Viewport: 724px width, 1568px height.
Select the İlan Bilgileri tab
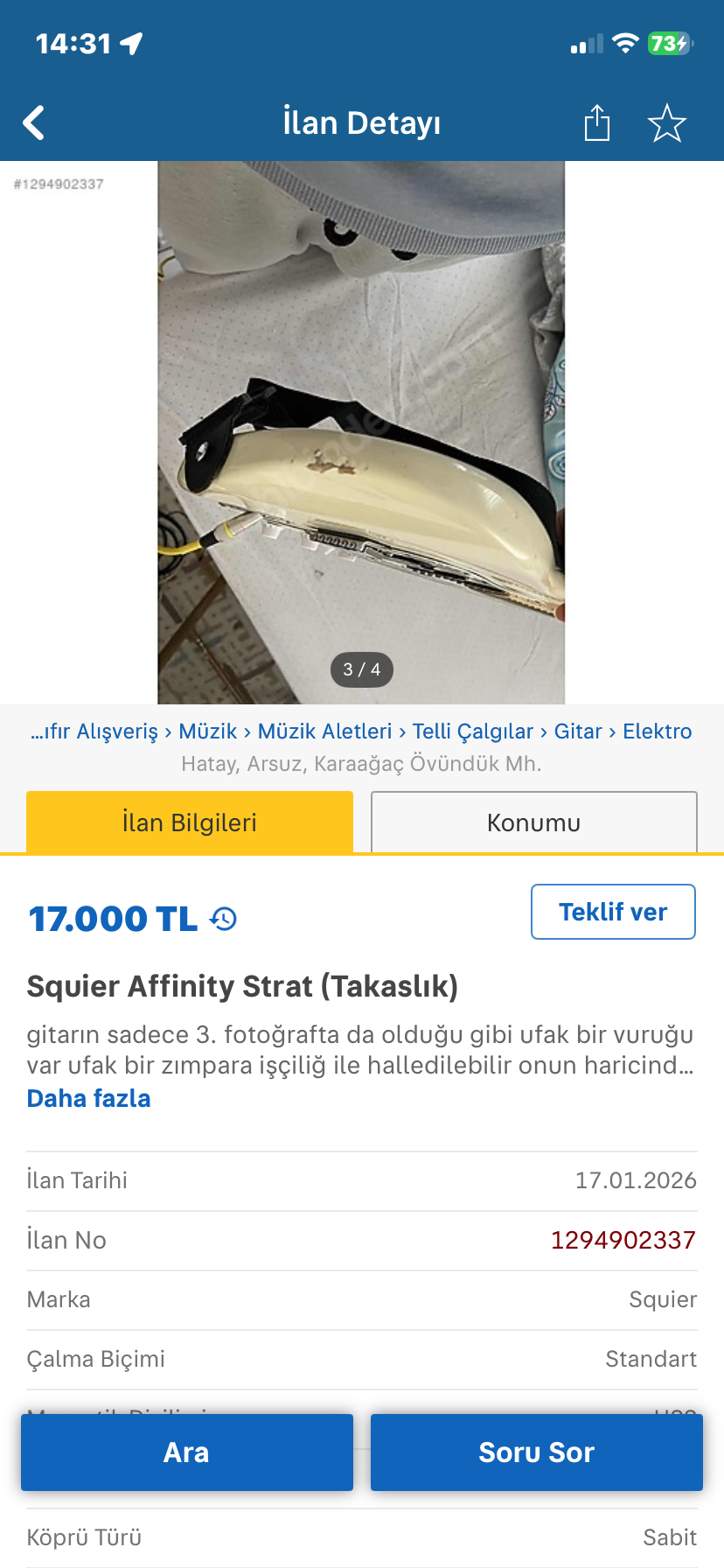[x=190, y=822]
